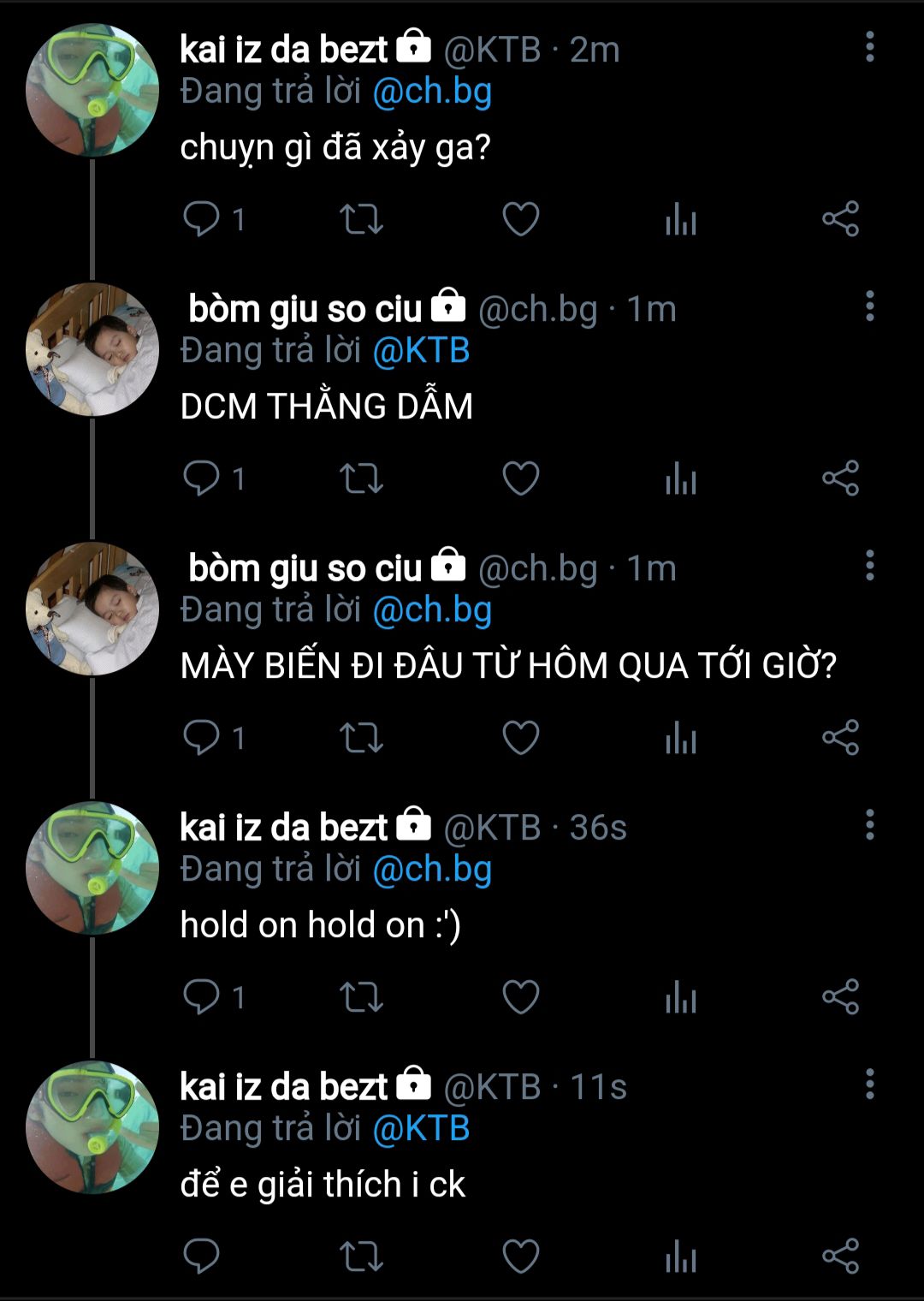Image resolution: width=924 pixels, height=1301 pixels.
Task: Open more options for "DCM THẰNG DẪM" tweet
Action: coord(869,306)
